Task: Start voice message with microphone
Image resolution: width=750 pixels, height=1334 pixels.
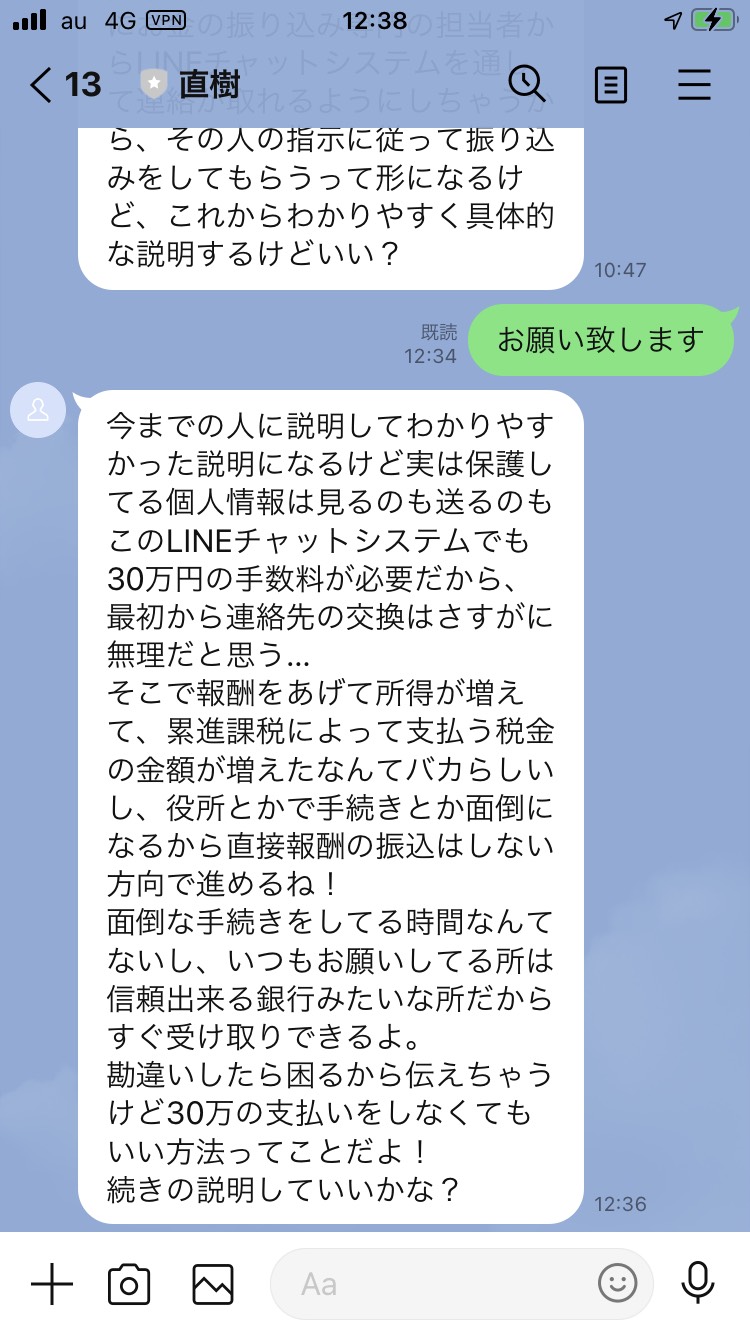Action: click(695, 1283)
